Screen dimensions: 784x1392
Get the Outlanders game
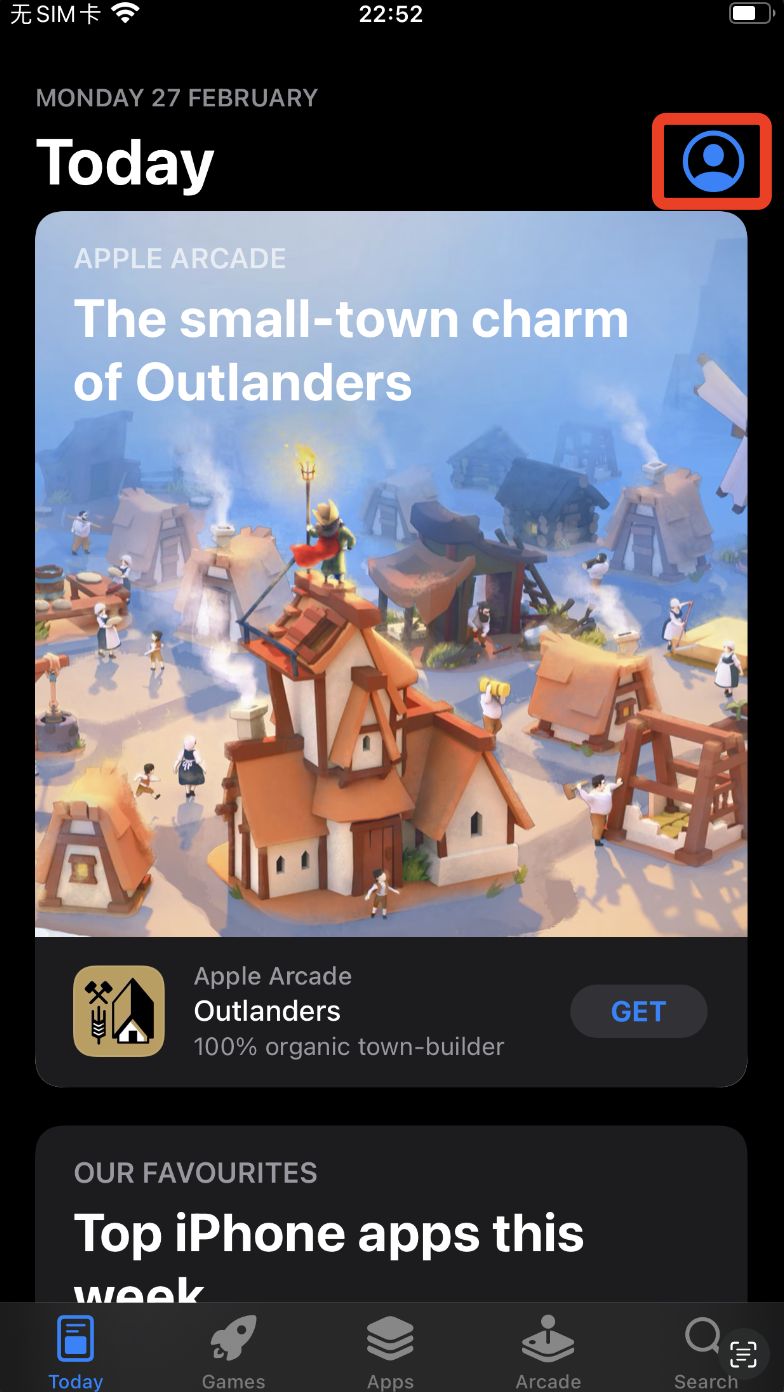point(638,1012)
